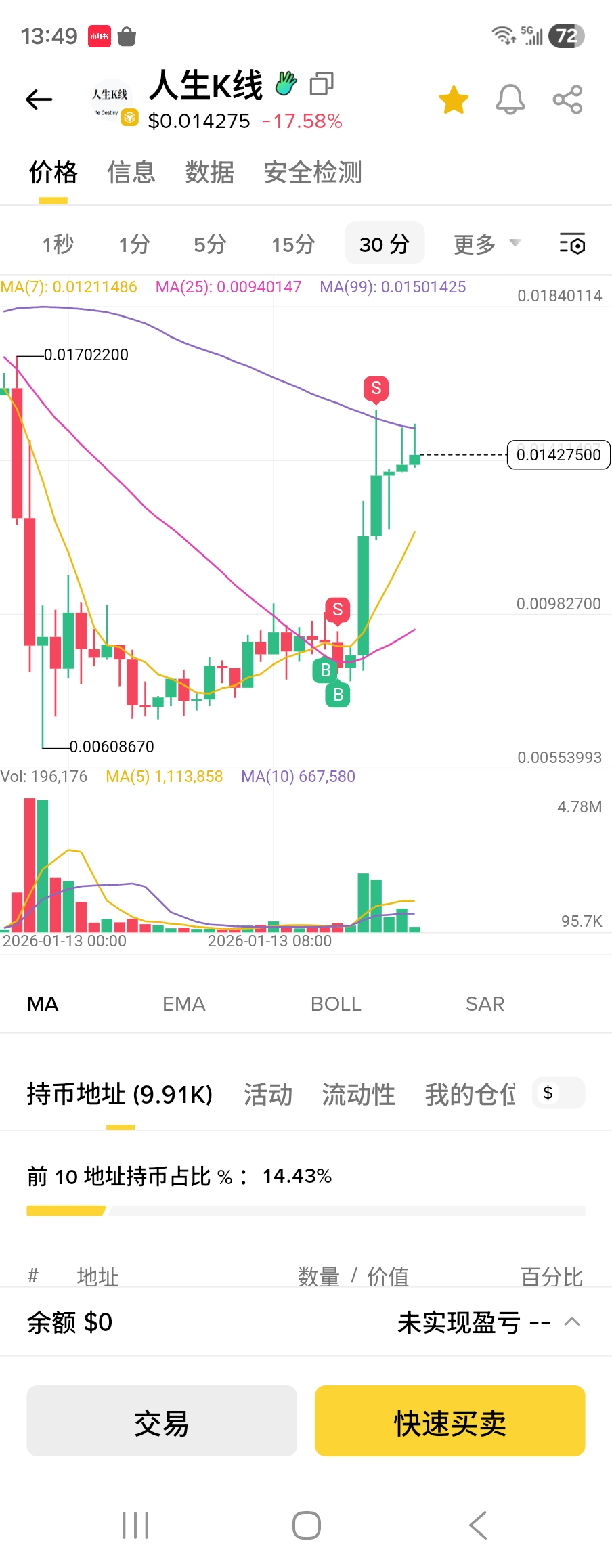612x1568 pixels.
Task: Switch to the 信息 tab
Action: click(131, 173)
